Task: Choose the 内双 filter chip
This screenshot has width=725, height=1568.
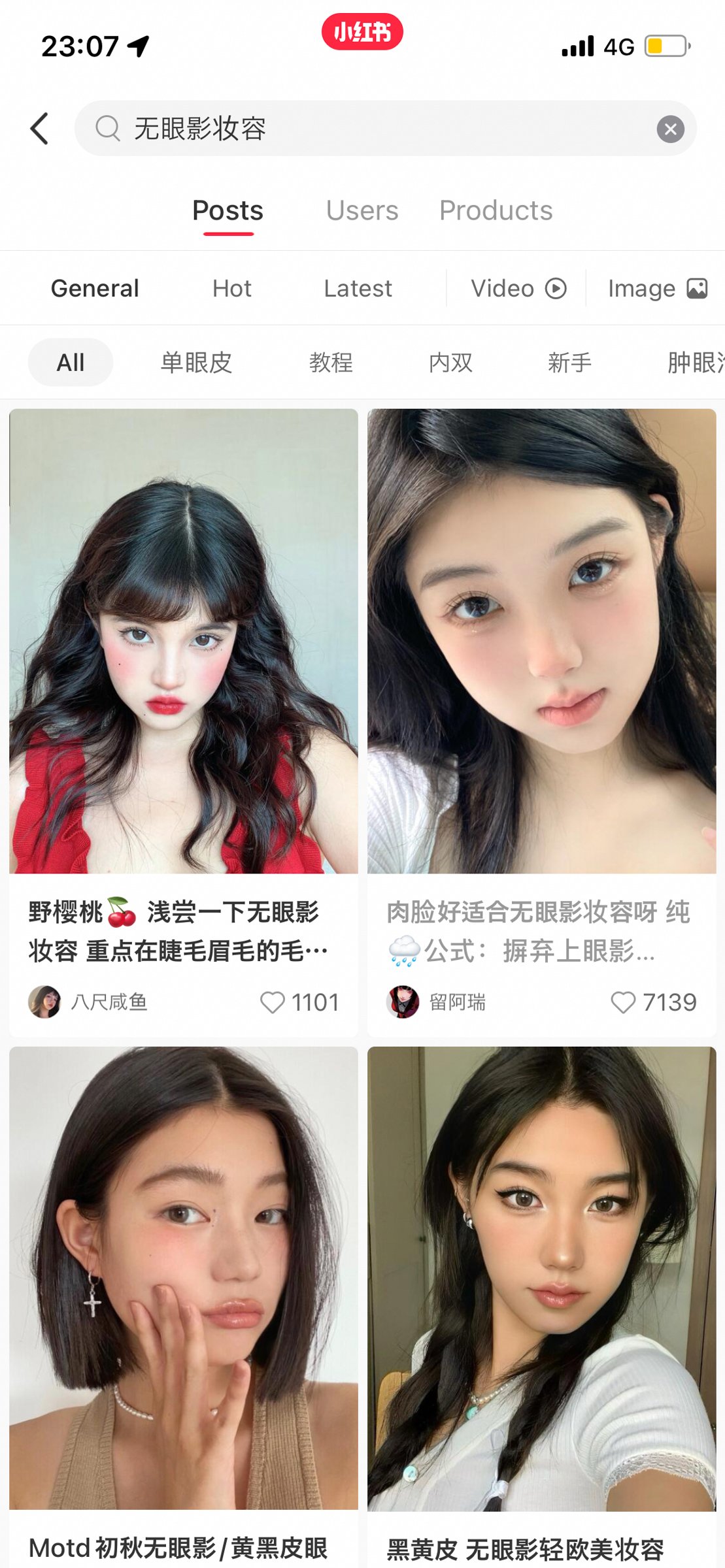Action: [450, 363]
